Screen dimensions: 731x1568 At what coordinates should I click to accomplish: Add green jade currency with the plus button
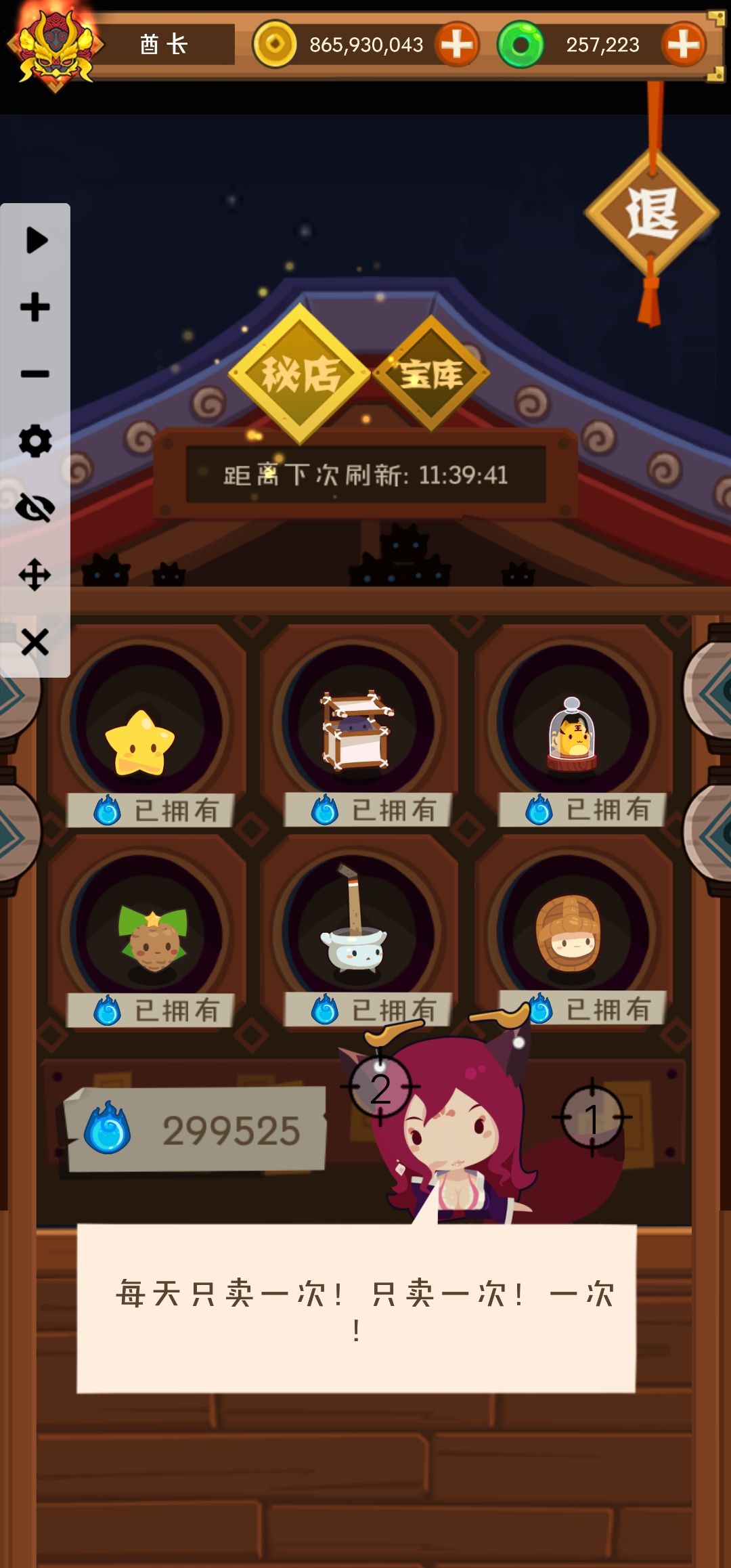684,45
